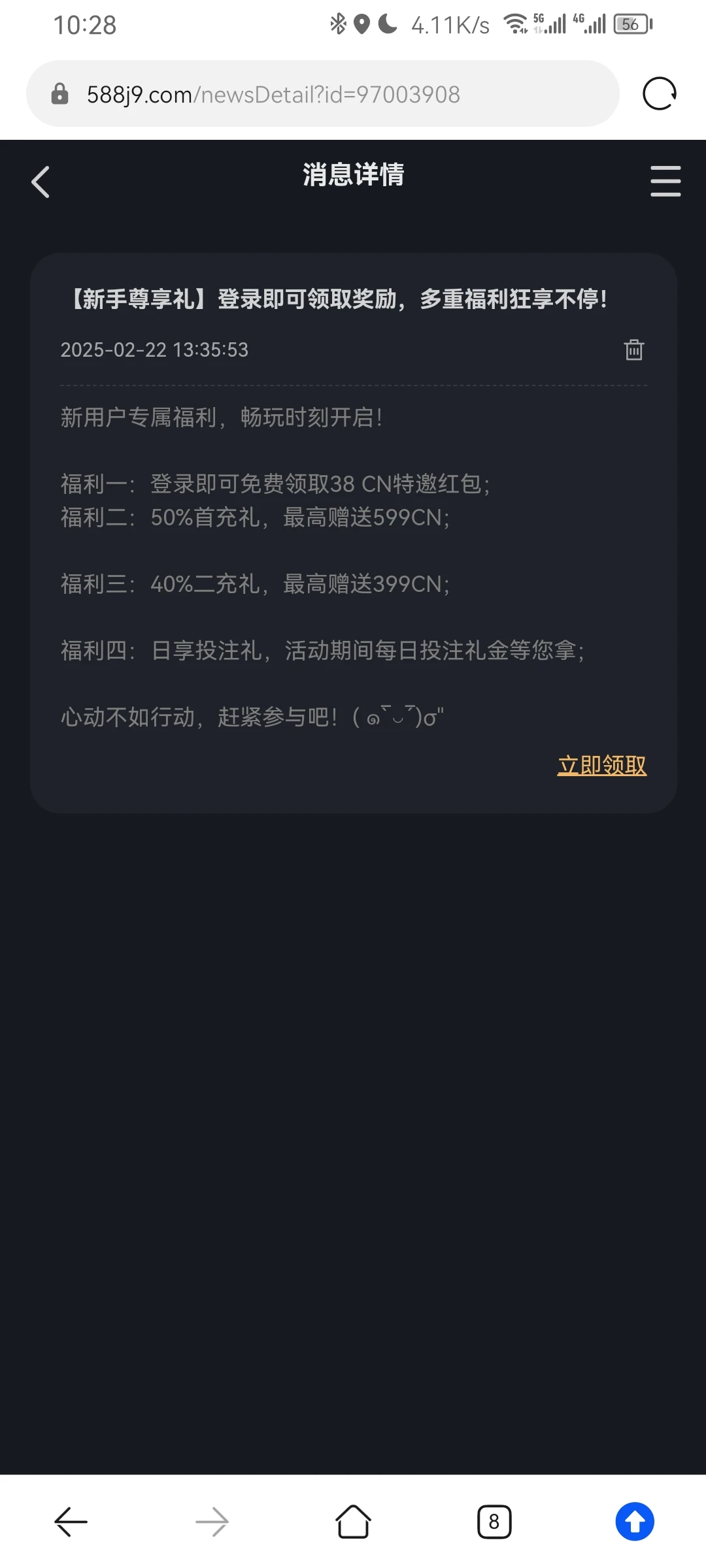Tap the timestamp 2025-02-22 13:35:53
Image resolution: width=706 pixels, height=1568 pixels.
pyautogui.click(x=154, y=350)
